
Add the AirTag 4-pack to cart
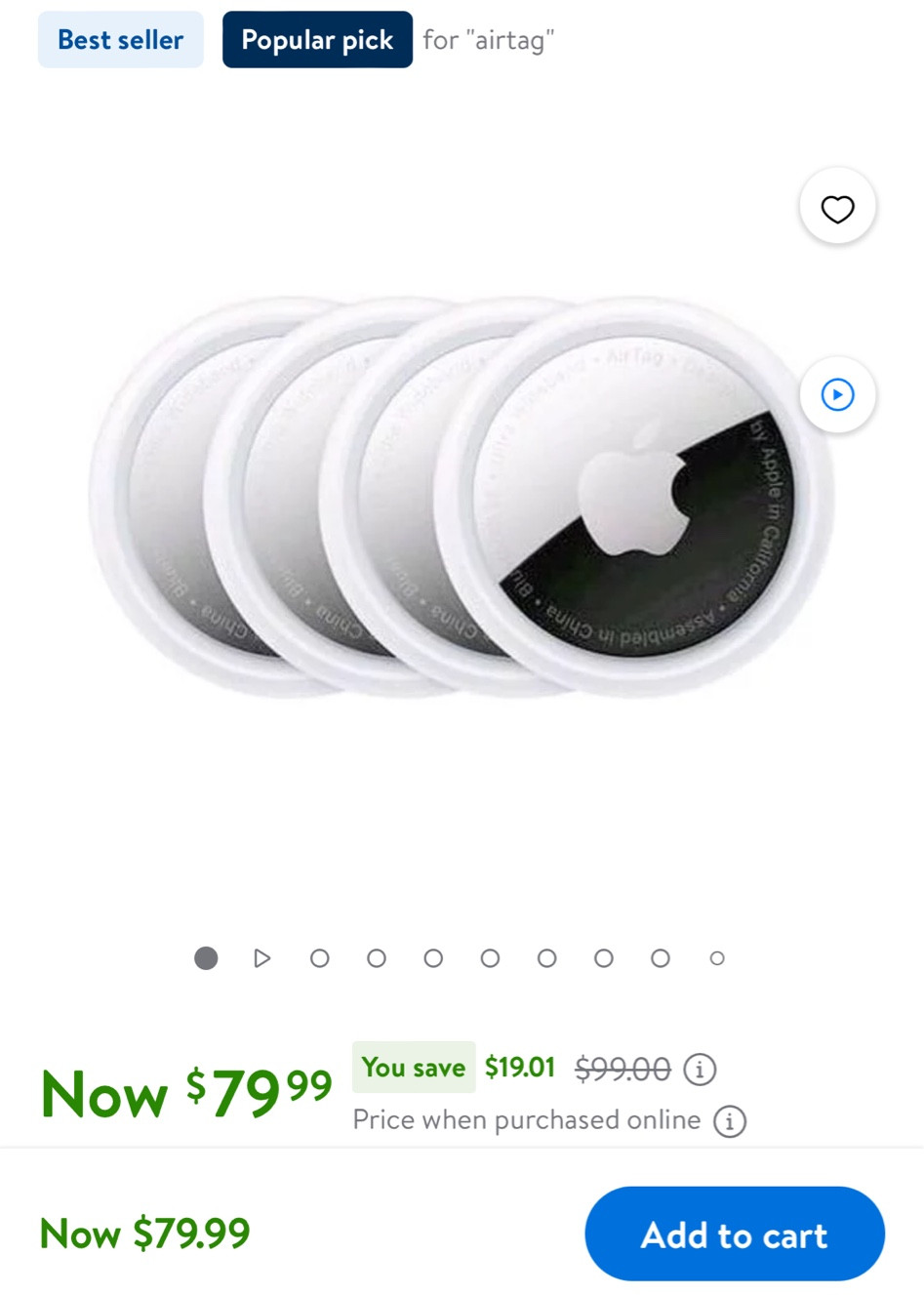734,1234
